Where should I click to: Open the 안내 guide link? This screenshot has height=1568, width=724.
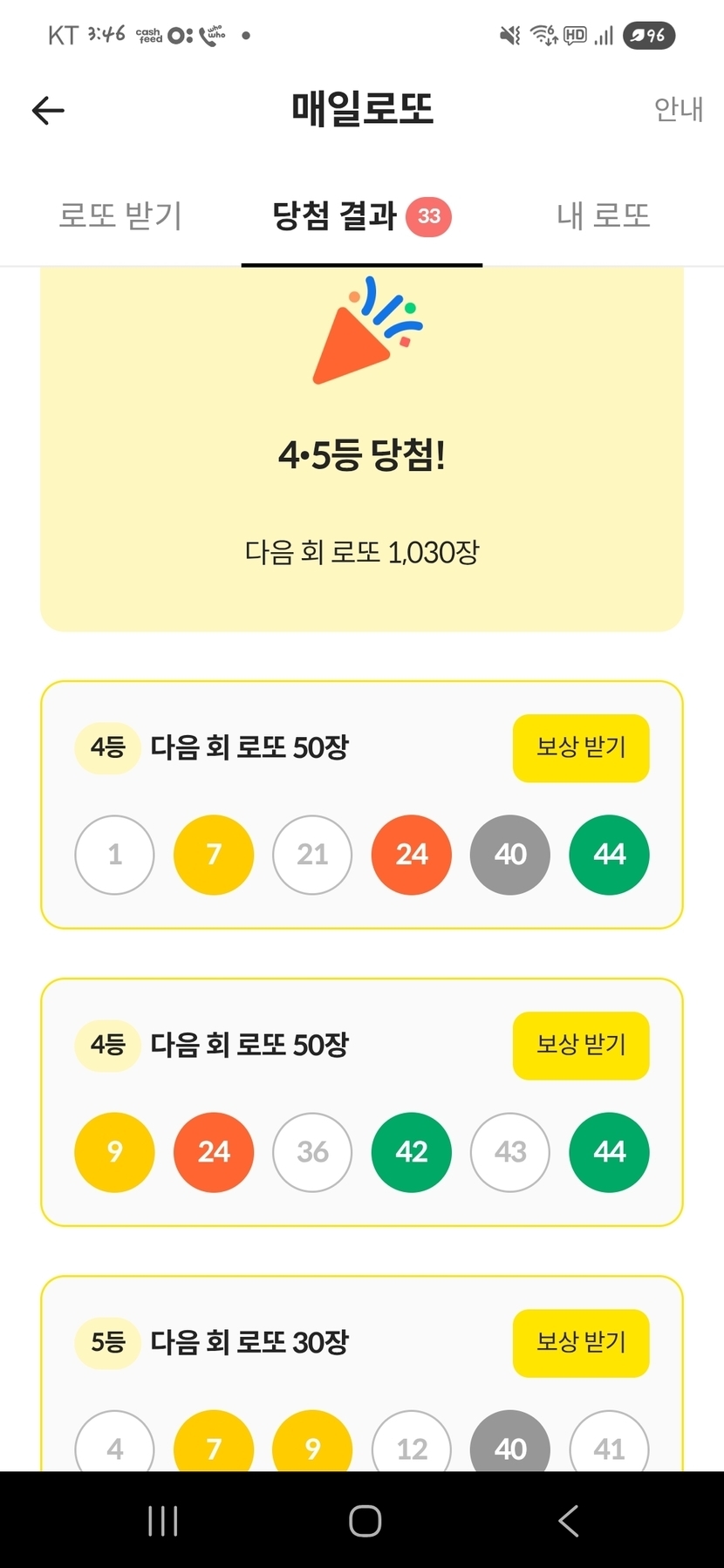tap(678, 110)
